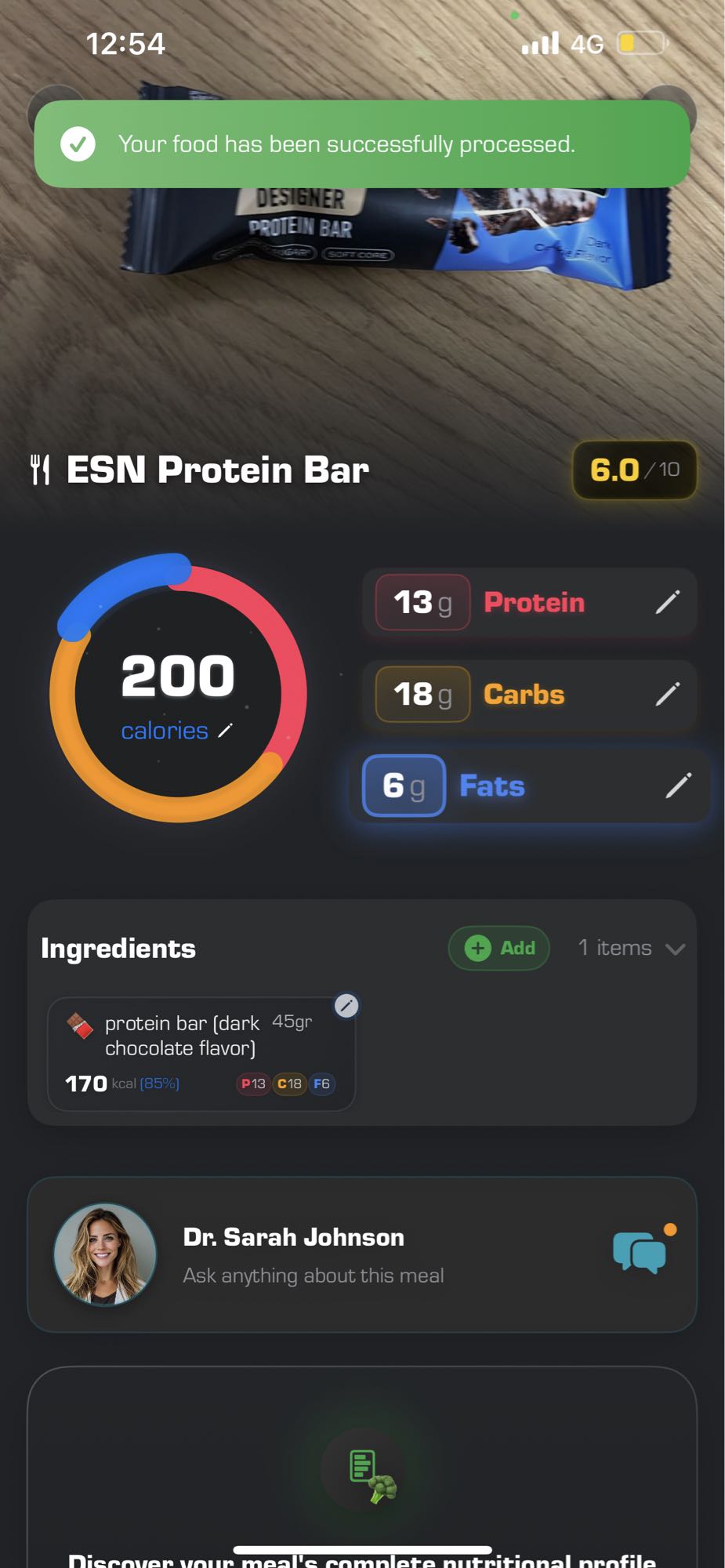Edit the protein bar ingredient entry
Image resolution: width=725 pixels, height=1568 pixels.
pyautogui.click(x=347, y=1006)
